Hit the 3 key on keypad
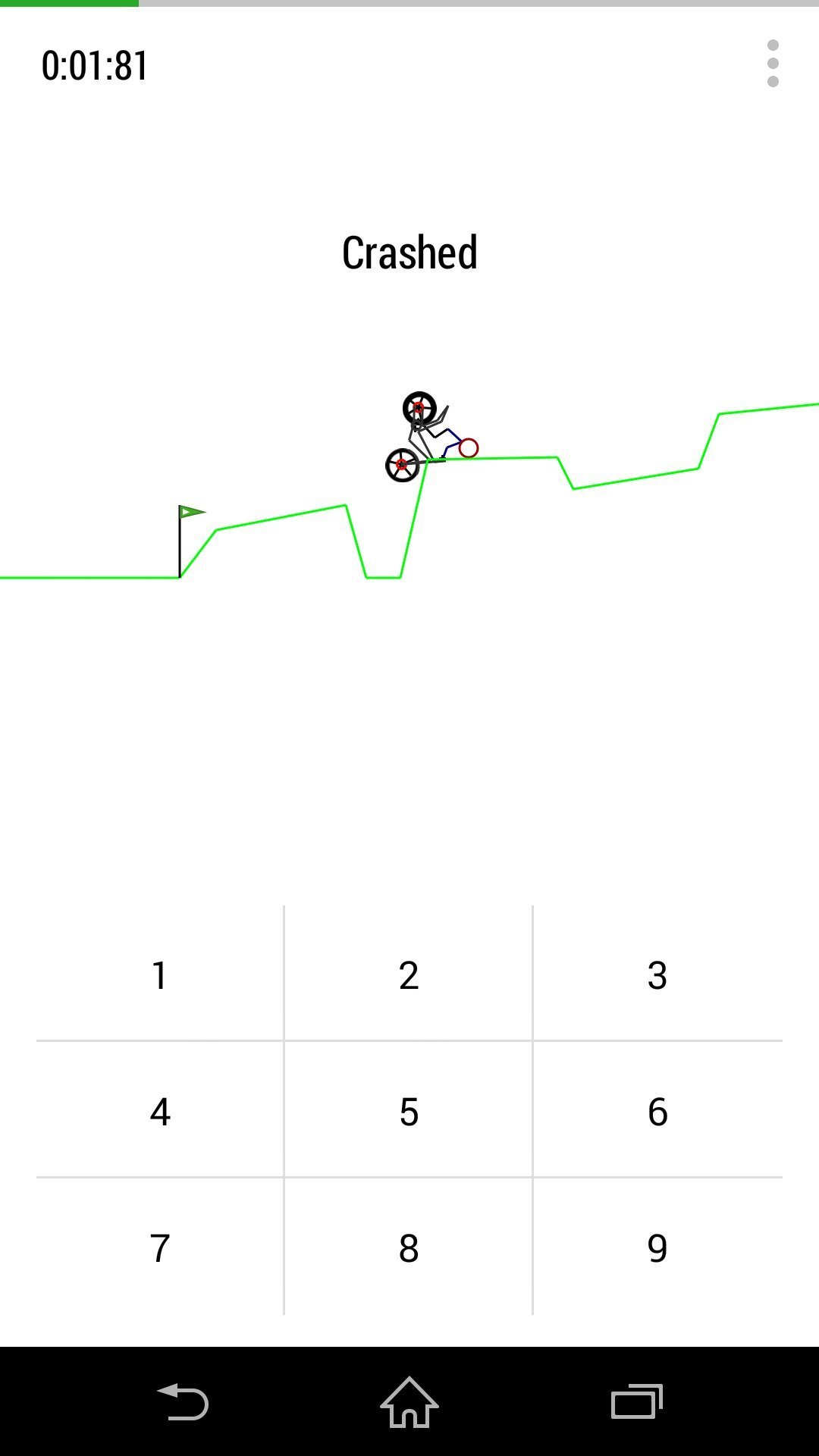The image size is (819, 1456). [657, 974]
